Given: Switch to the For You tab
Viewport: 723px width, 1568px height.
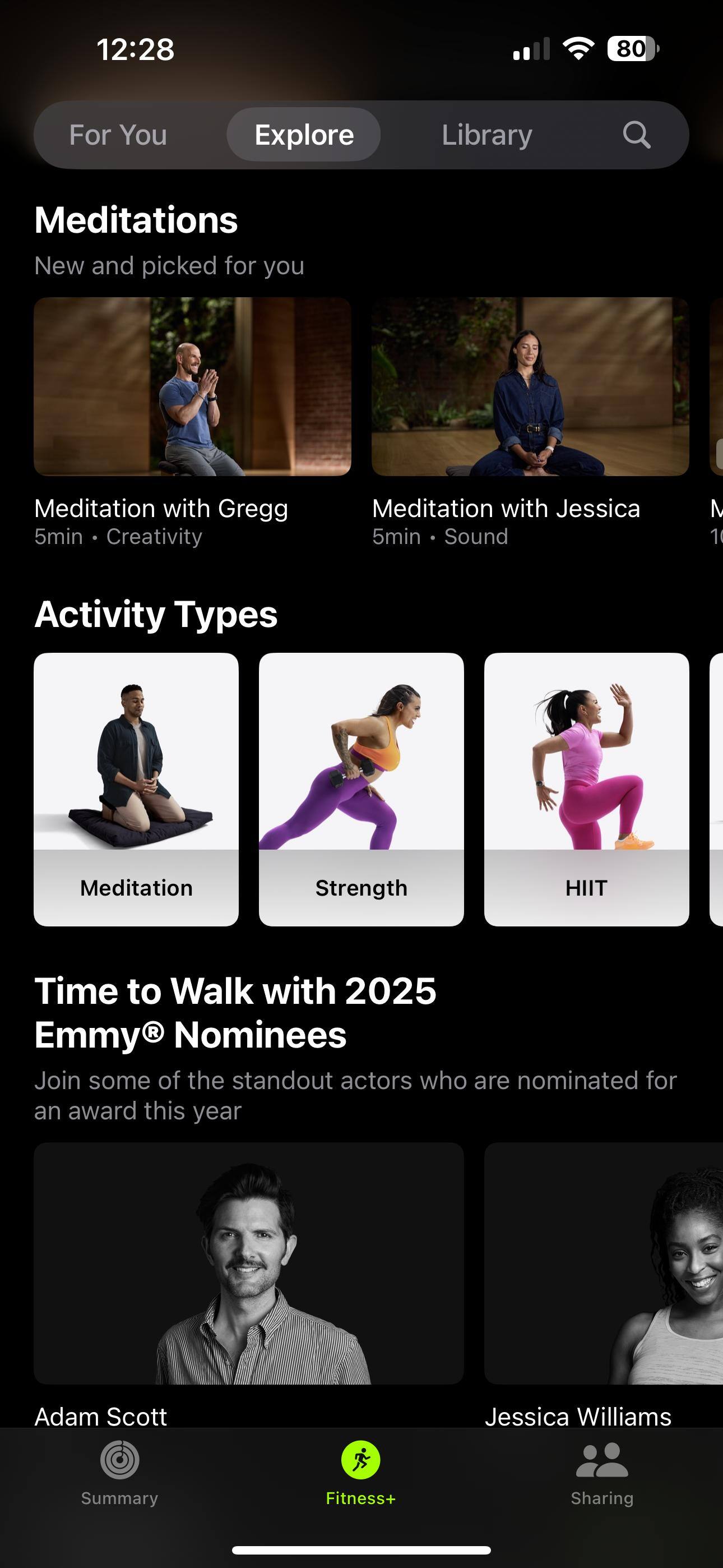Looking at the screenshot, I should click(118, 135).
